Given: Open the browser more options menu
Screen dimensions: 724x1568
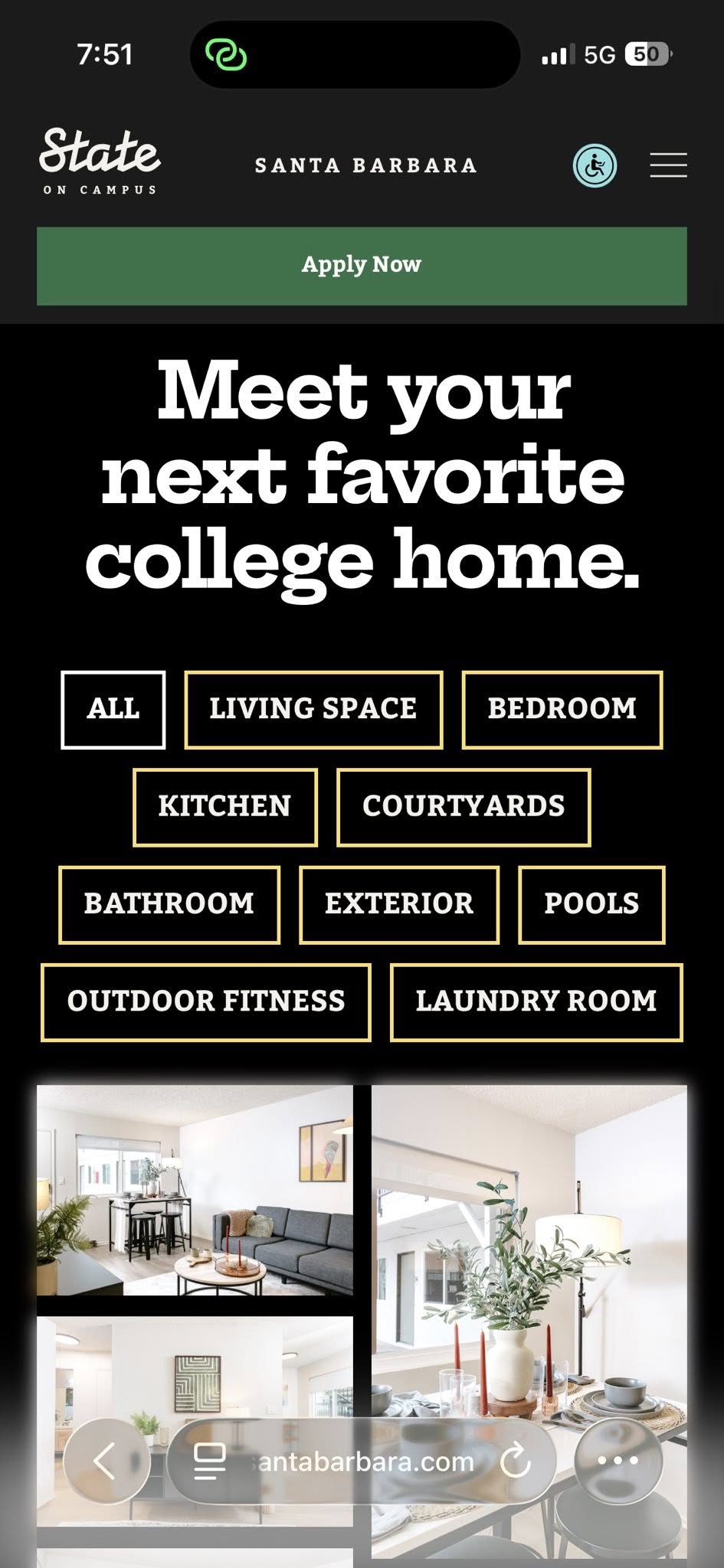Looking at the screenshot, I should (618, 1462).
